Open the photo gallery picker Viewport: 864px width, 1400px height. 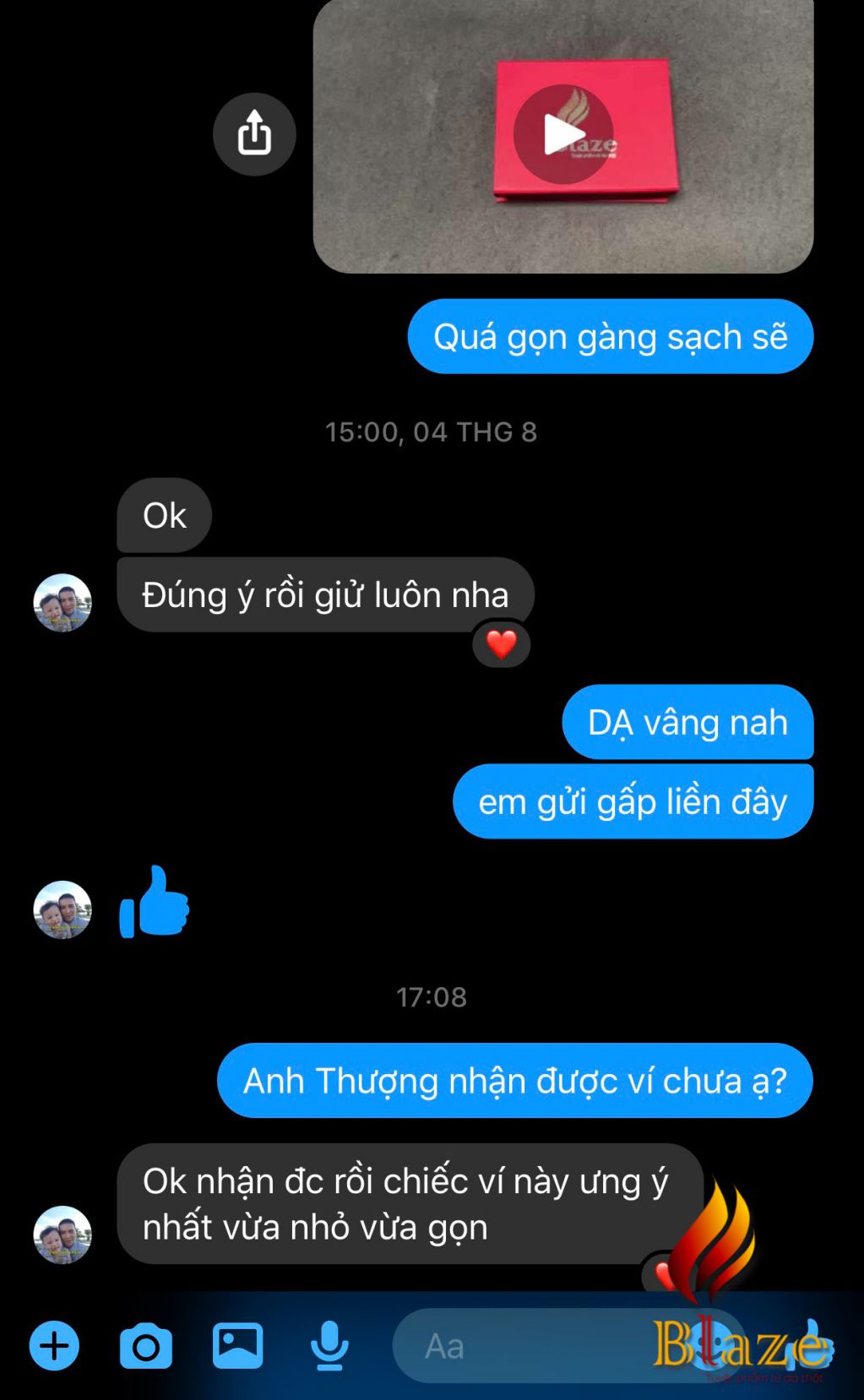(x=237, y=1345)
